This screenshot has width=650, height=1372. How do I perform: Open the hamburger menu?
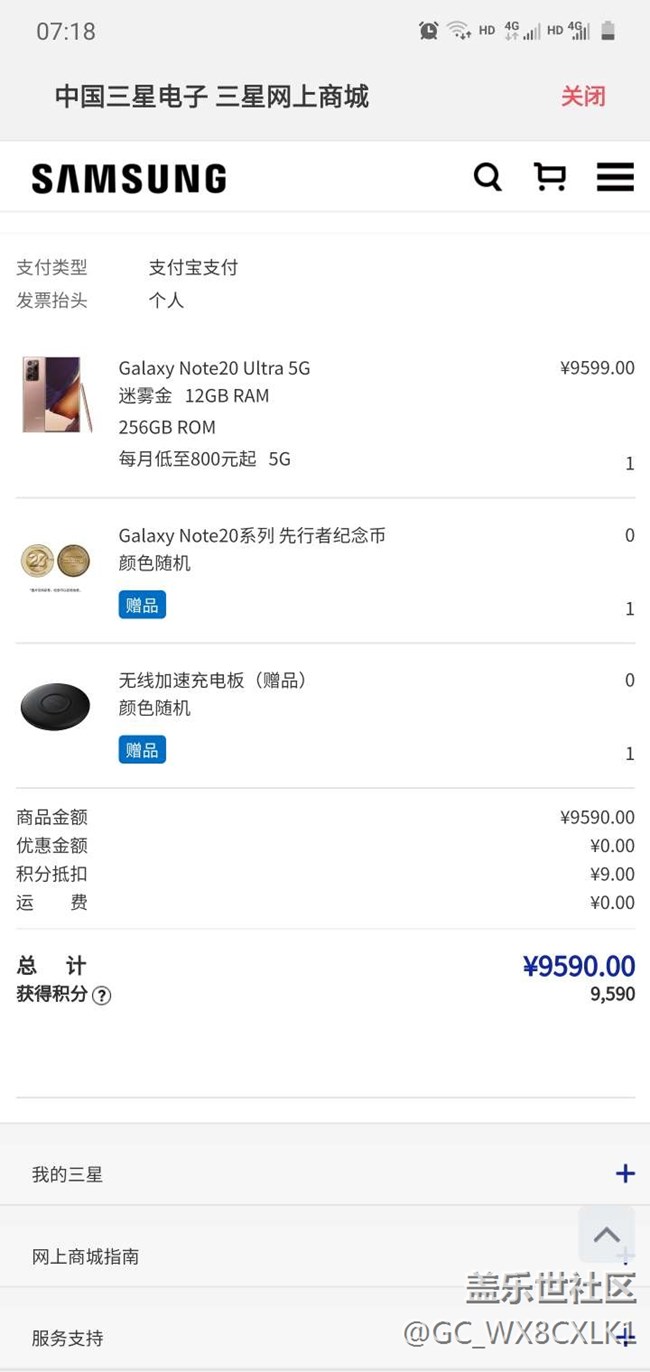(x=615, y=177)
